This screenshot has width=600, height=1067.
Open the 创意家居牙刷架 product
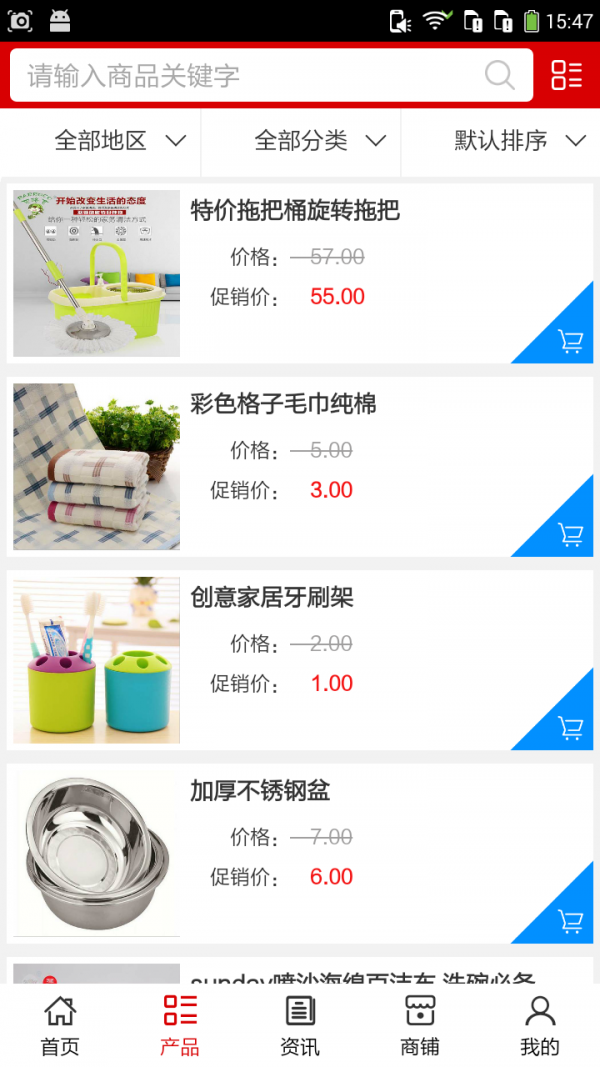pos(272,598)
